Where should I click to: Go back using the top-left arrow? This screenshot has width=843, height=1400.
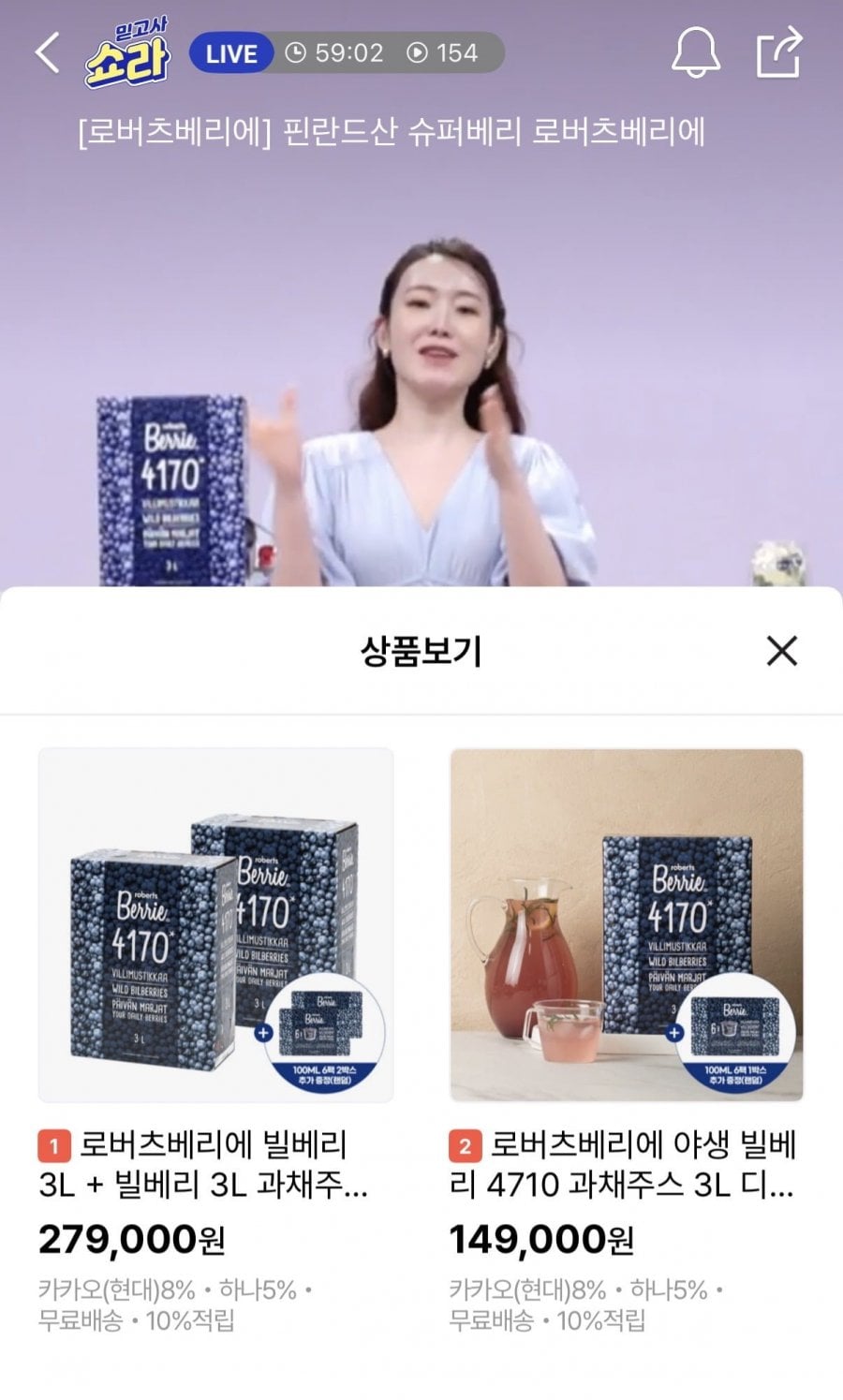(x=48, y=52)
